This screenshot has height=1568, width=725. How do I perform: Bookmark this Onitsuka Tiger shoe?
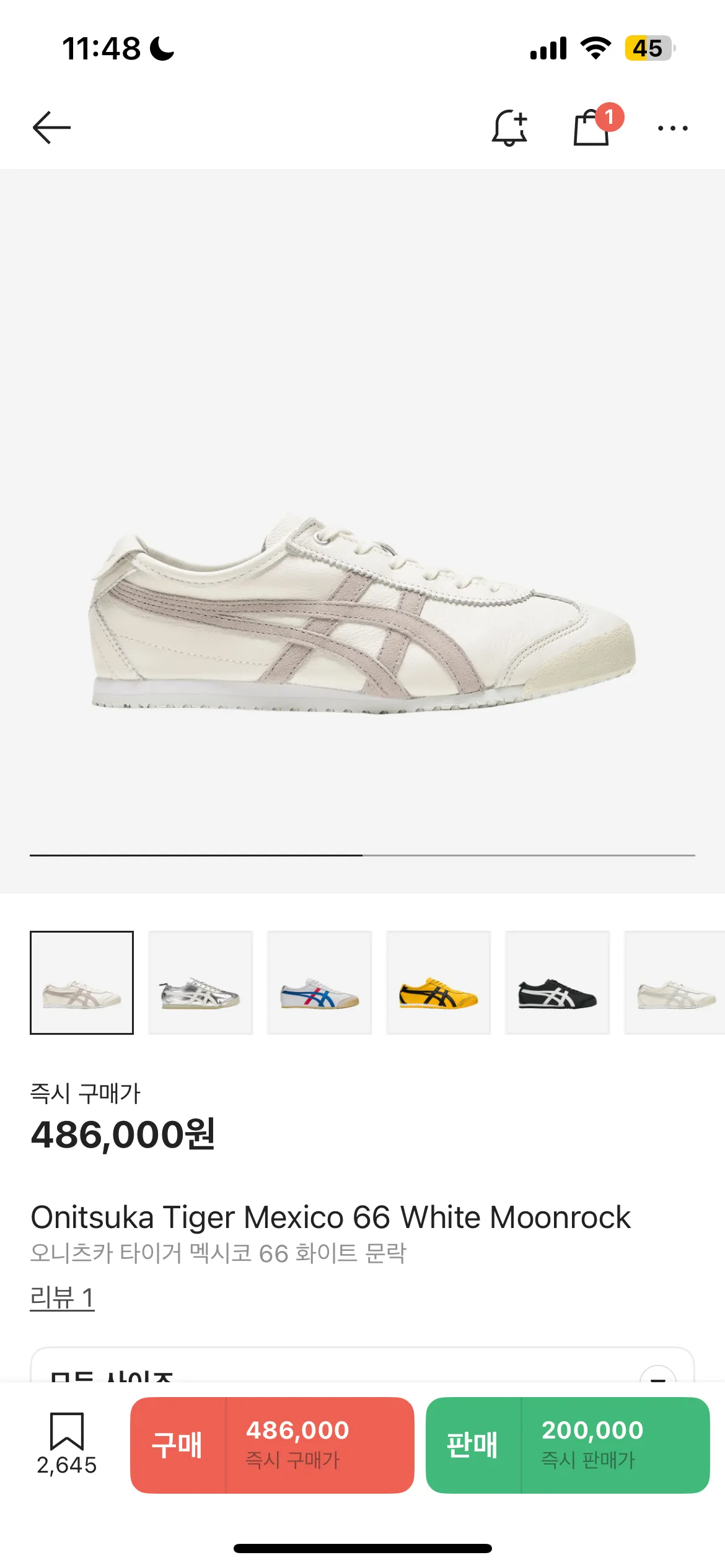66,1432
